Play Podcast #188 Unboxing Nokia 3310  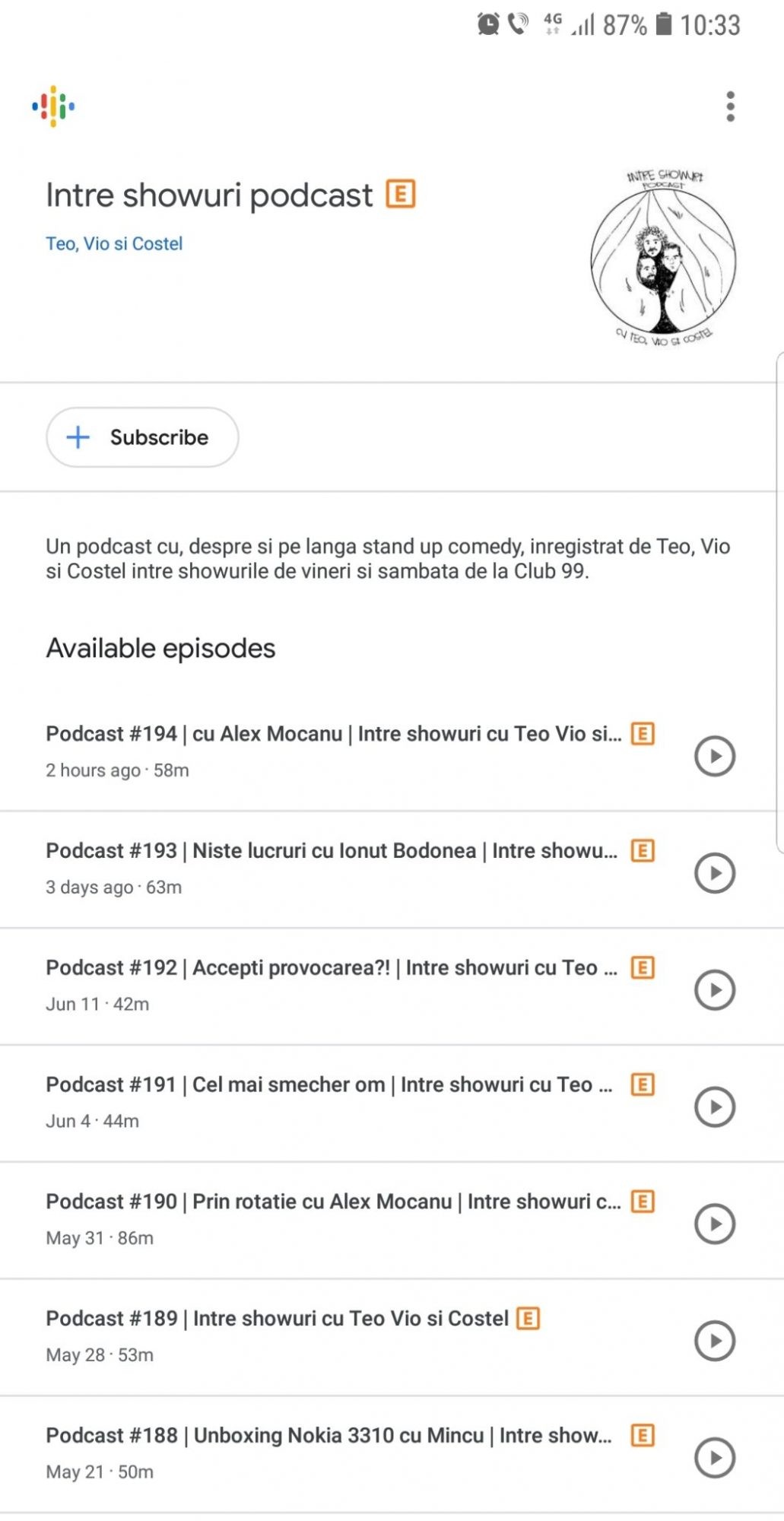pyautogui.click(x=715, y=1458)
